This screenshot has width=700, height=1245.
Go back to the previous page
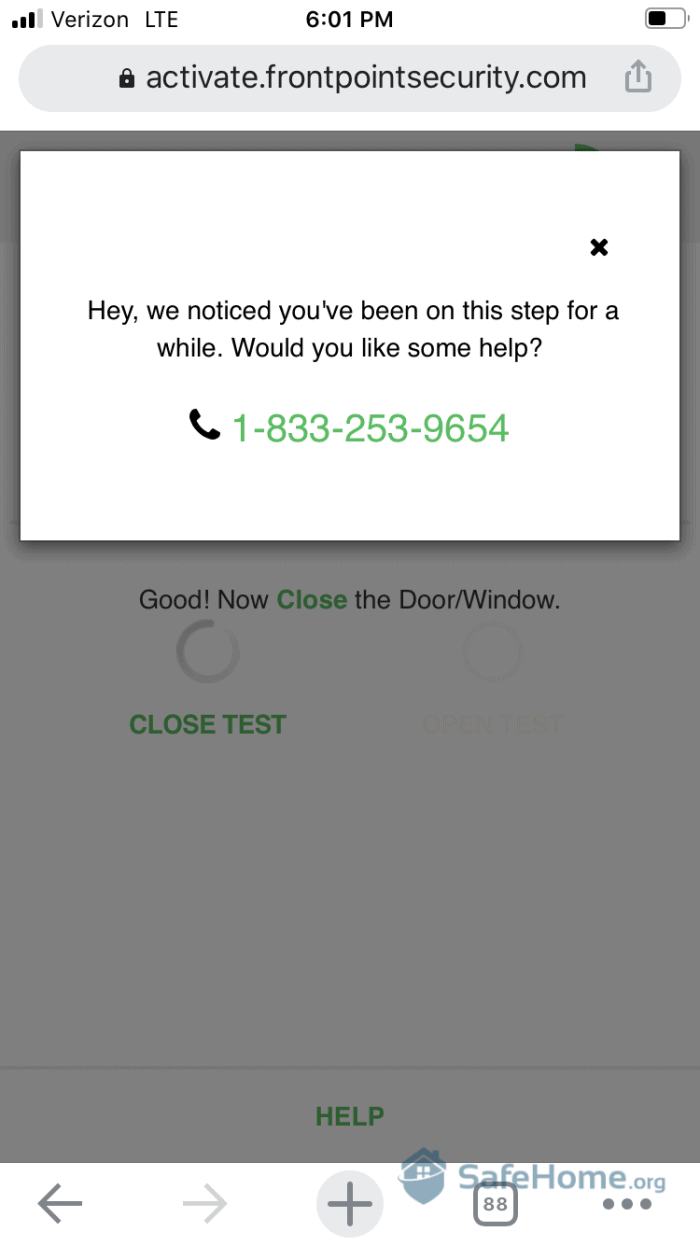click(60, 1204)
